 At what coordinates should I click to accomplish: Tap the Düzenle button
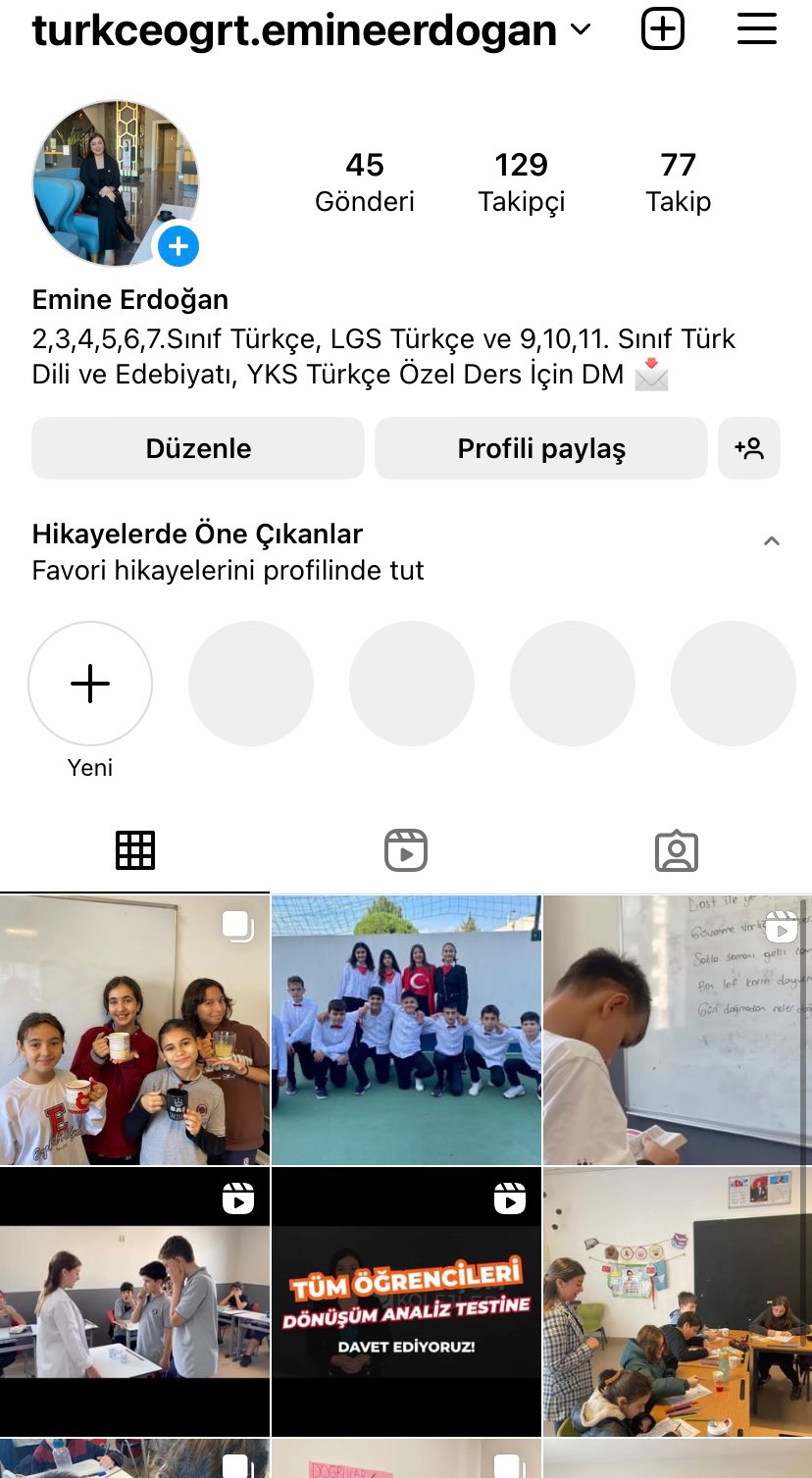(198, 448)
